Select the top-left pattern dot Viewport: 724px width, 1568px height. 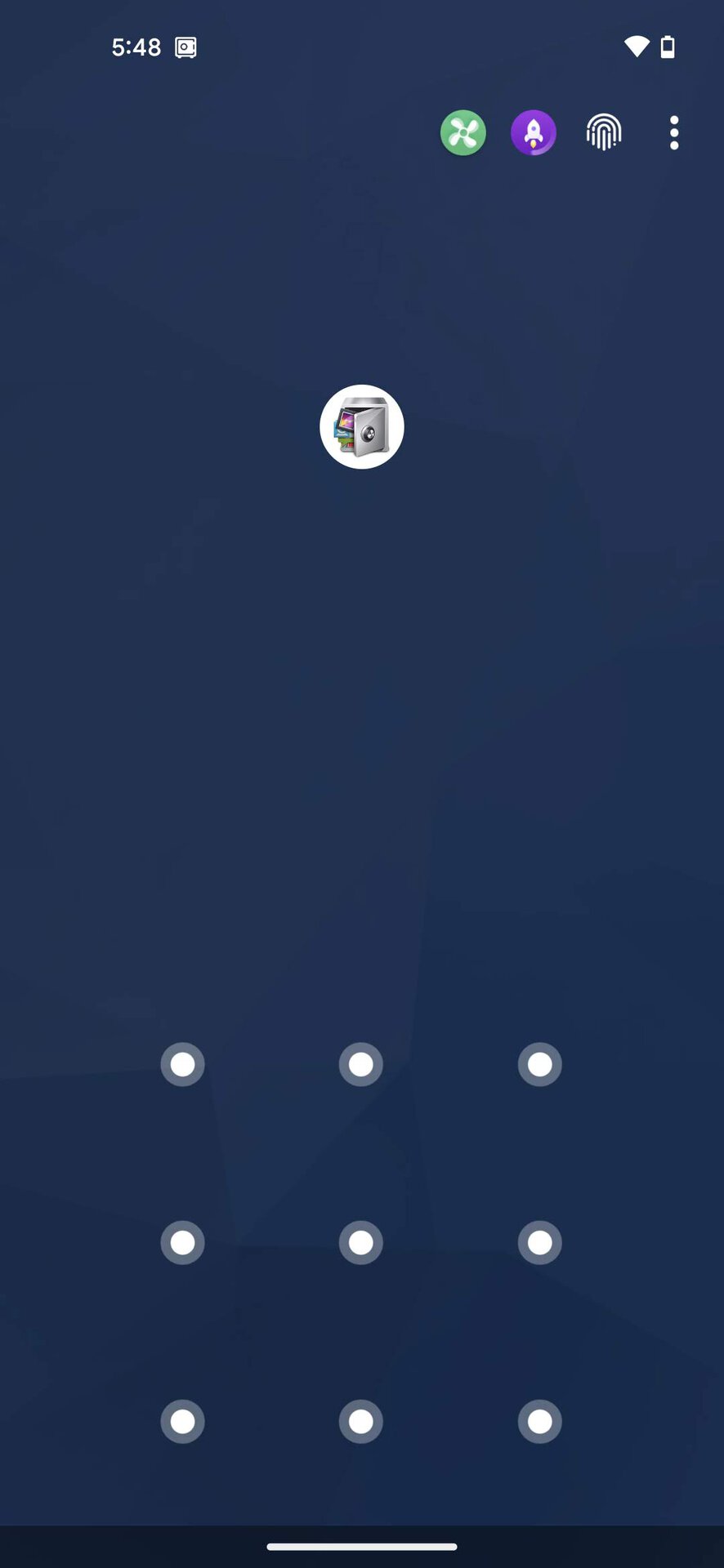pyautogui.click(x=182, y=1064)
